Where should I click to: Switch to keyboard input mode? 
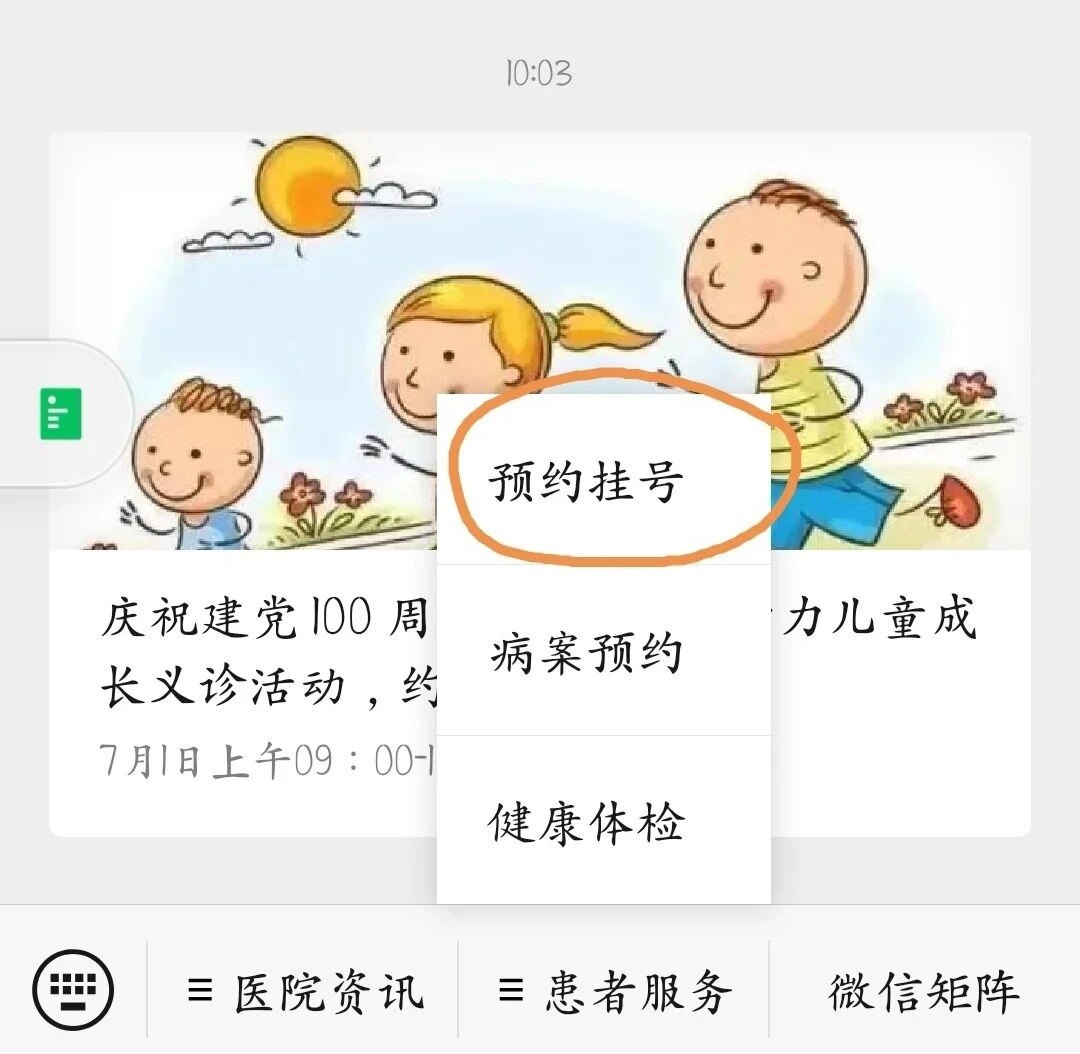73,990
